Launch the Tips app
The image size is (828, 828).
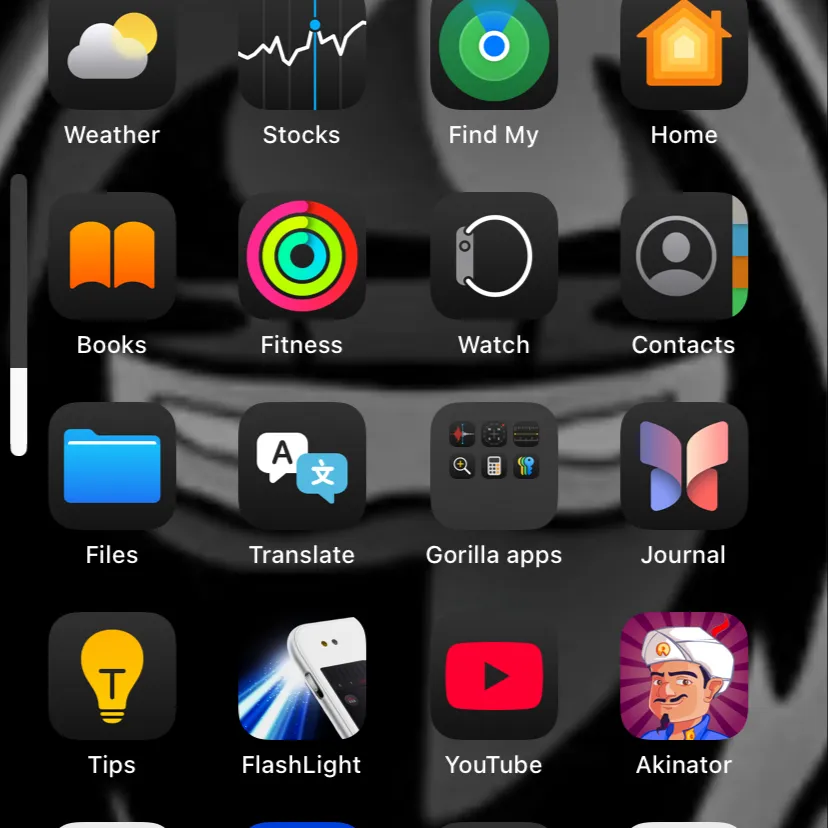(112, 676)
